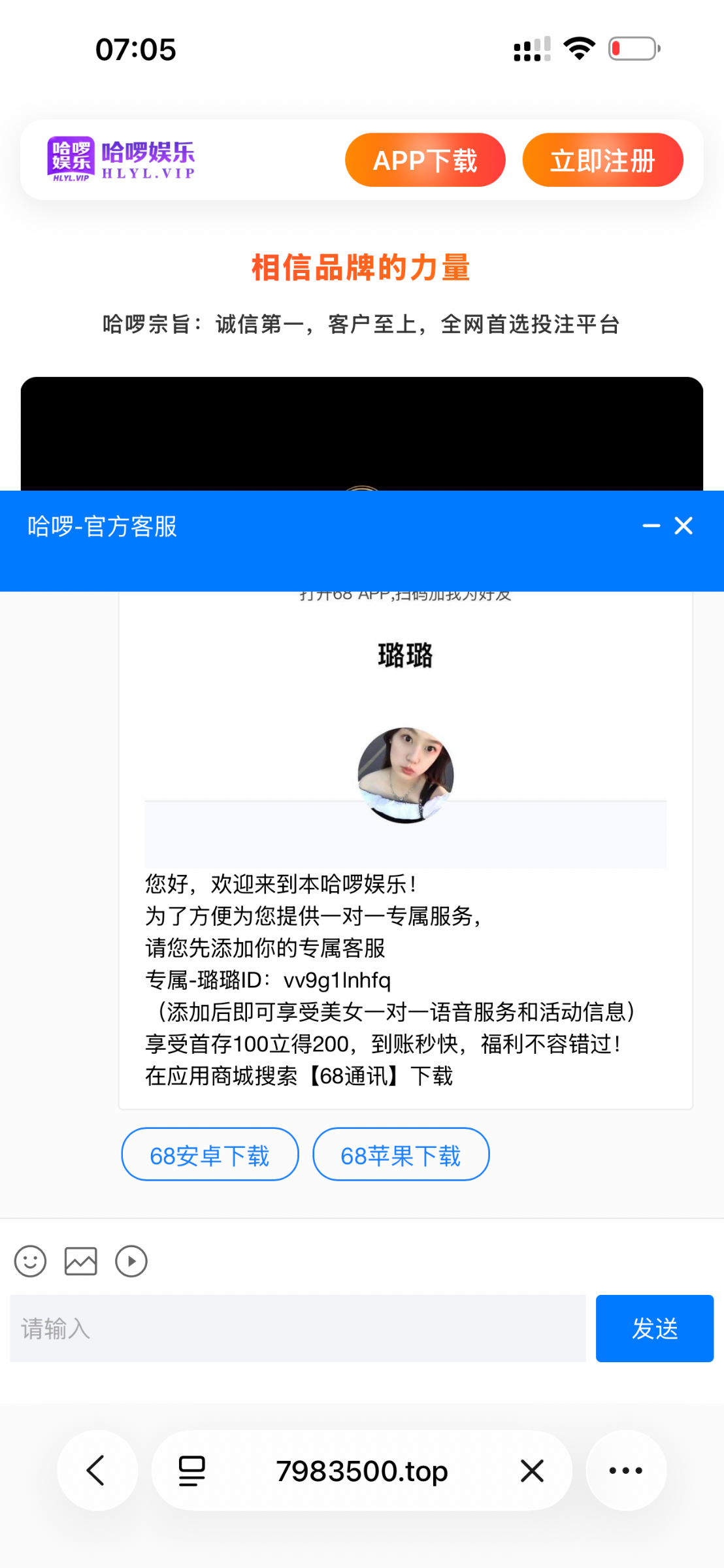Open the page options icon beside URL
Image resolution: width=724 pixels, height=1568 pixels.
click(192, 1471)
